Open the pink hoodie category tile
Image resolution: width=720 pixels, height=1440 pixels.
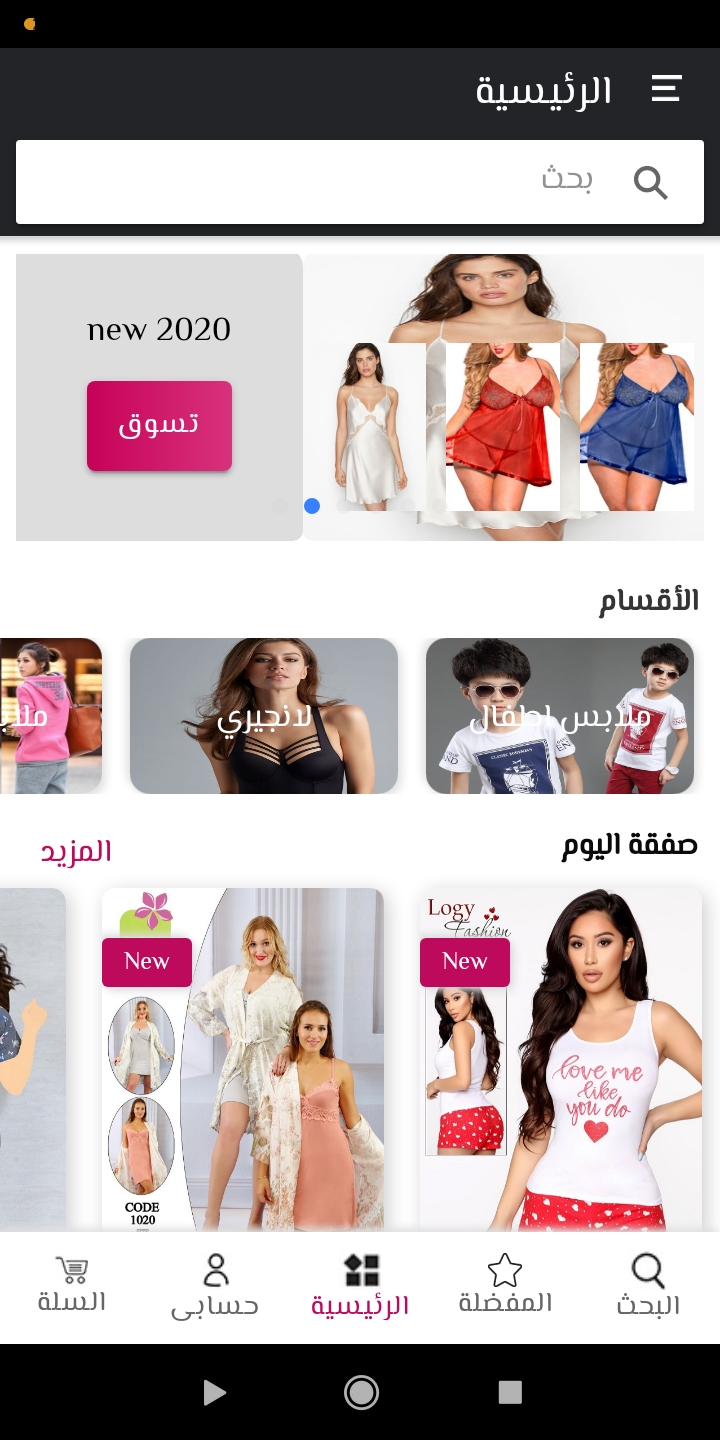coord(51,716)
